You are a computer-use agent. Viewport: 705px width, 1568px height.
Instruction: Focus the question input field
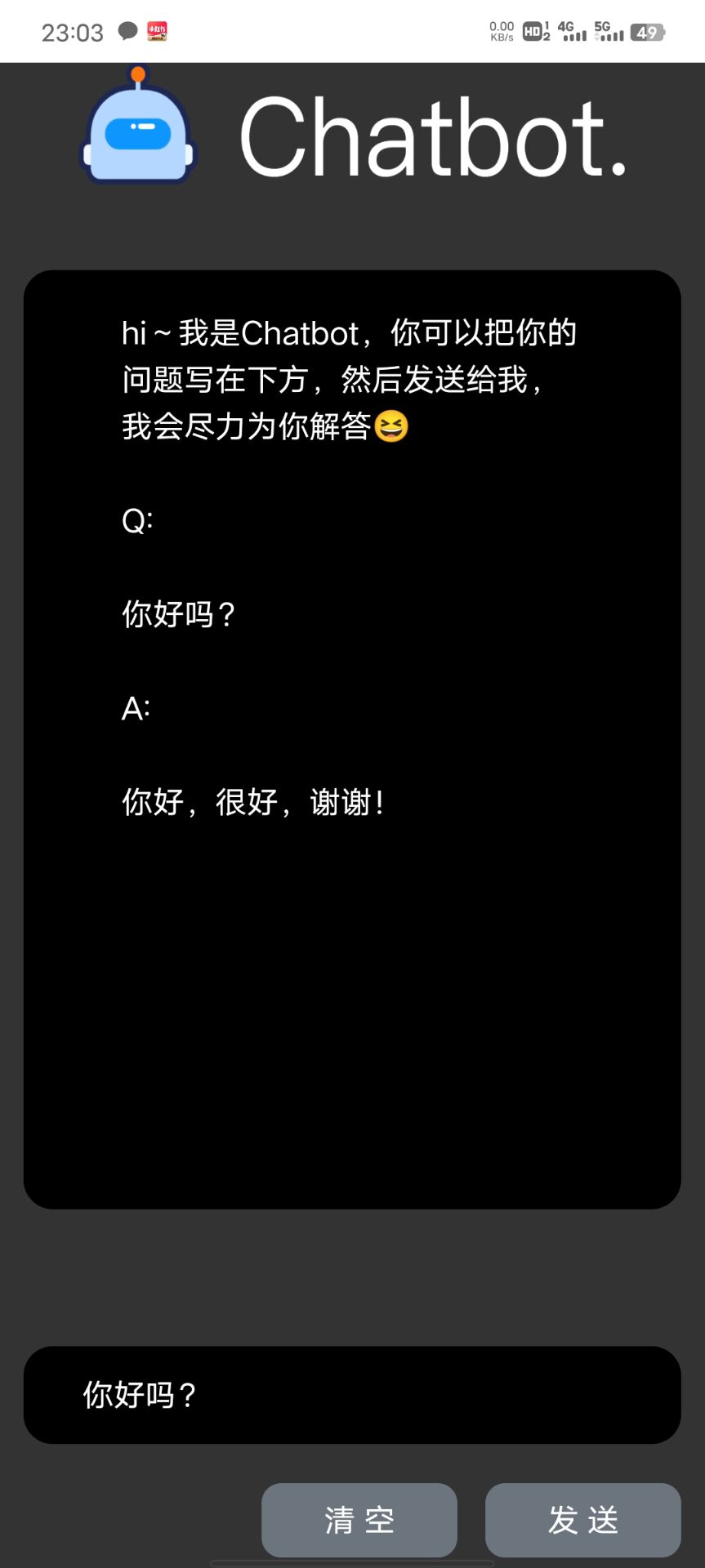(x=352, y=1395)
